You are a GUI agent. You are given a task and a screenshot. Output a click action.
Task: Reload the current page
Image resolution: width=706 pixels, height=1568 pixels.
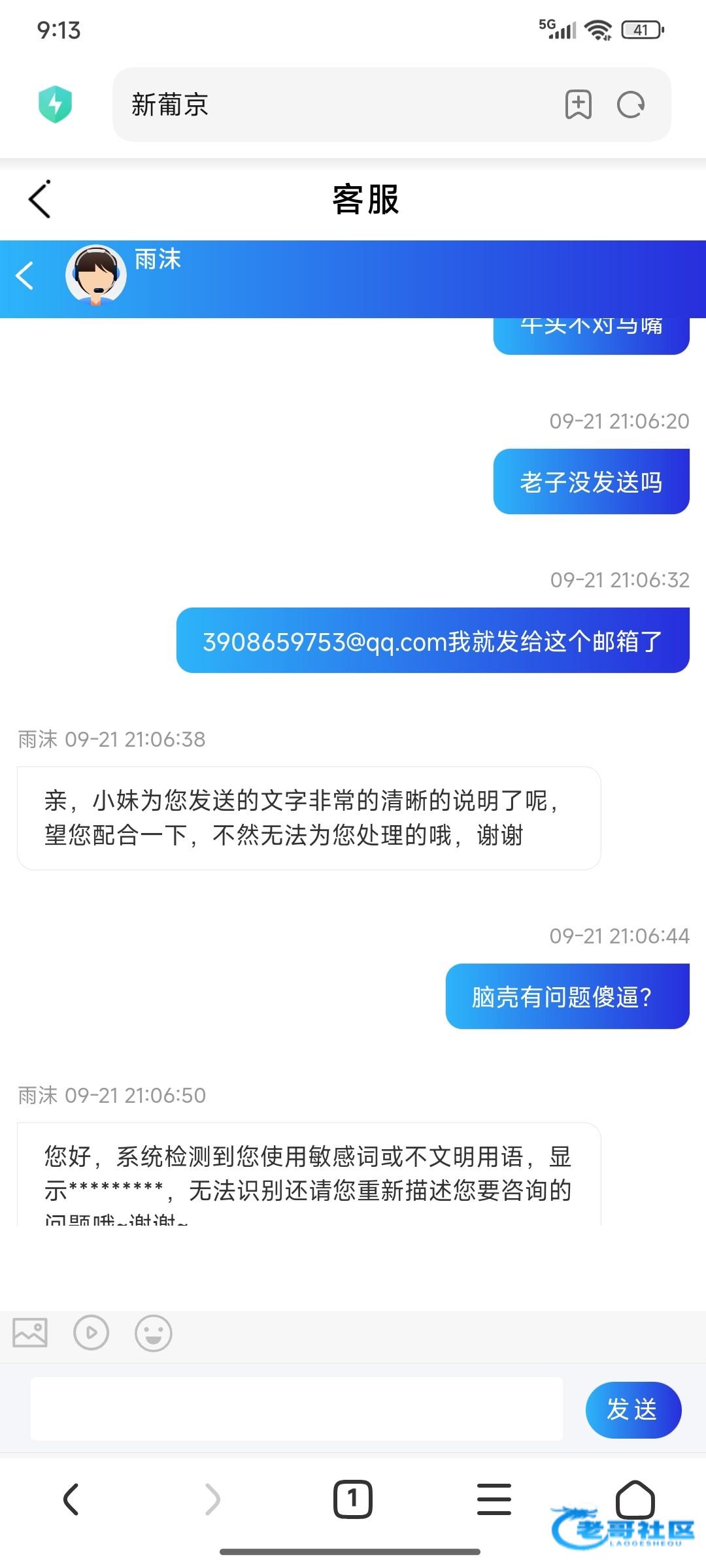click(631, 105)
